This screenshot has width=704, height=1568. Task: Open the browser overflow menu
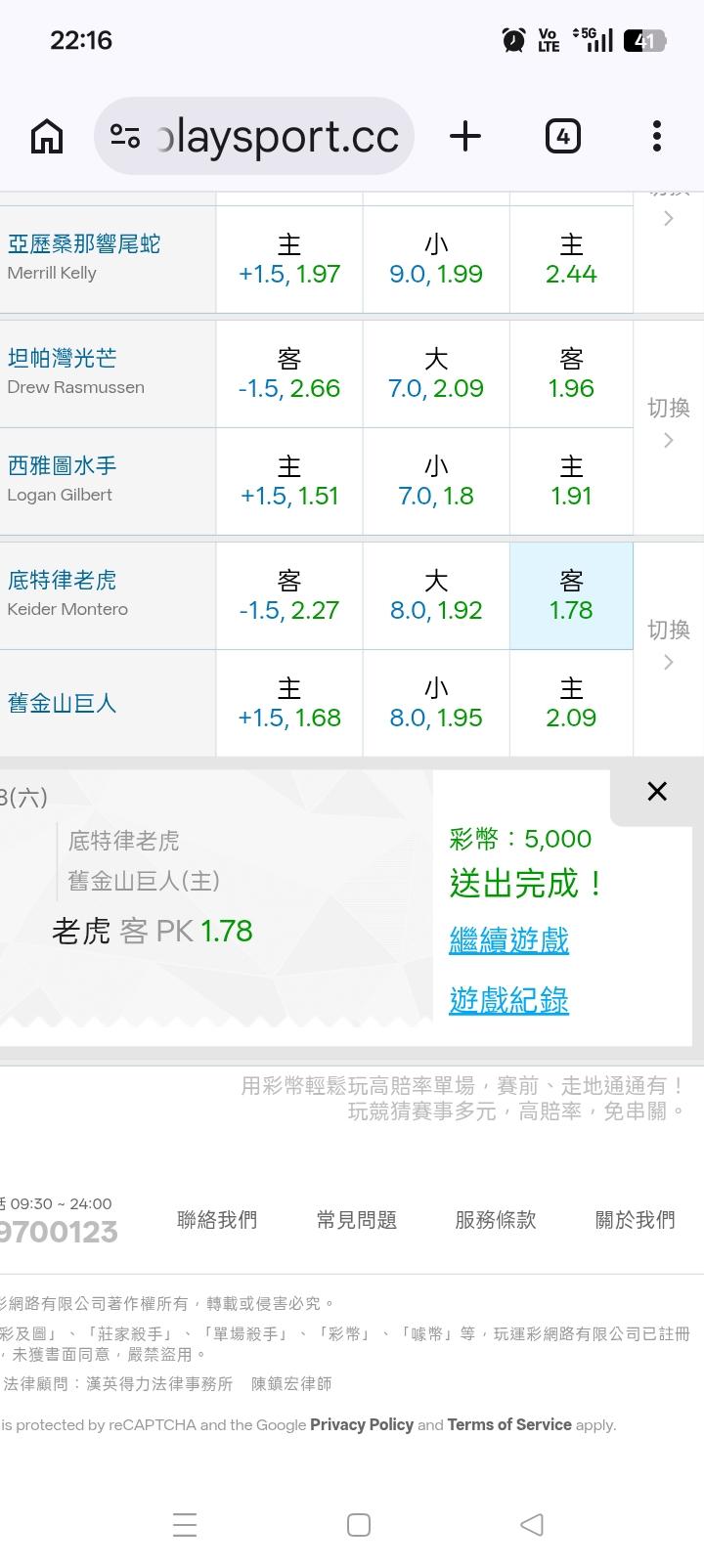click(657, 136)
